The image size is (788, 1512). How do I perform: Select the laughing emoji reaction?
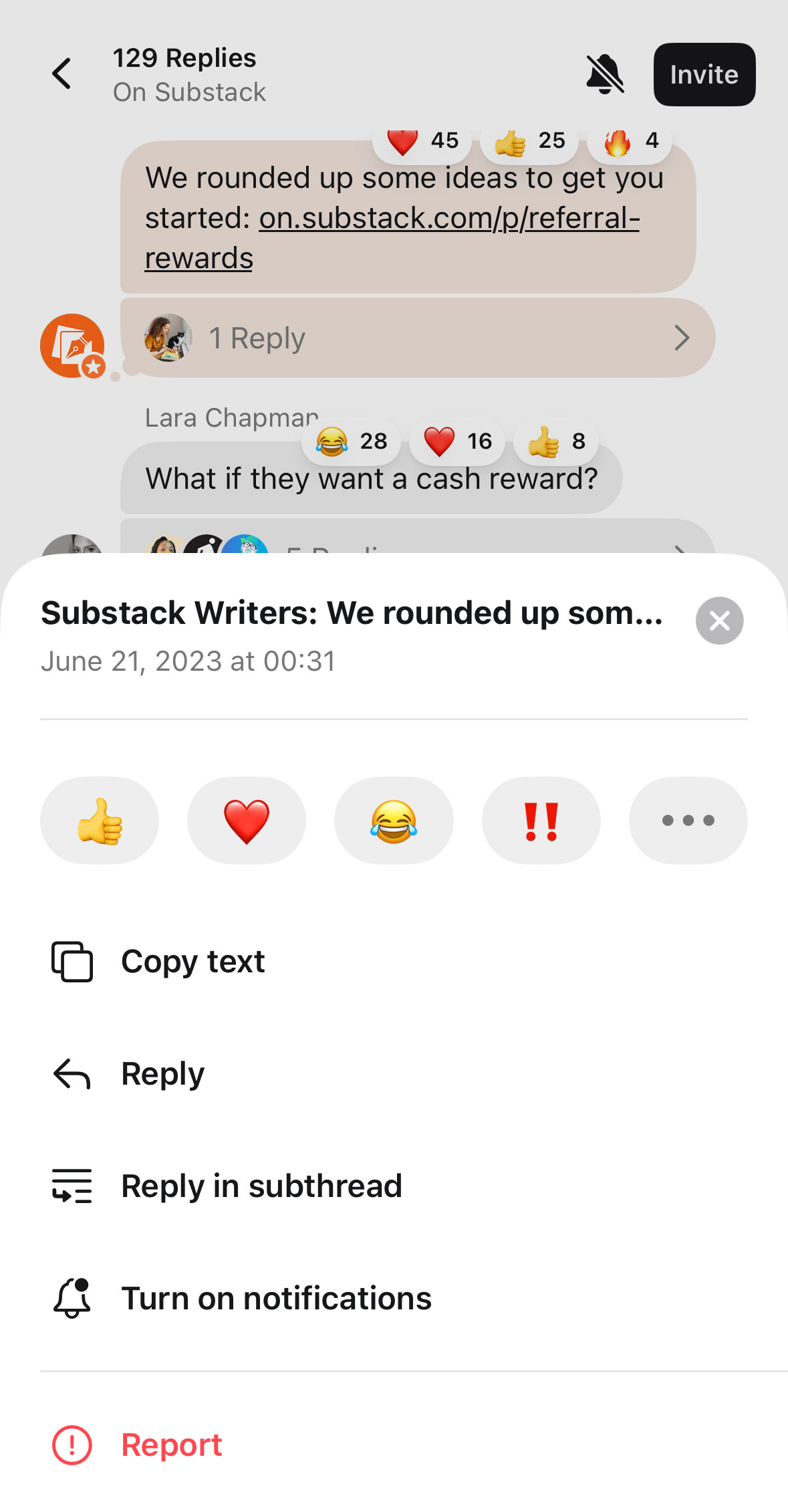point(394,820)
